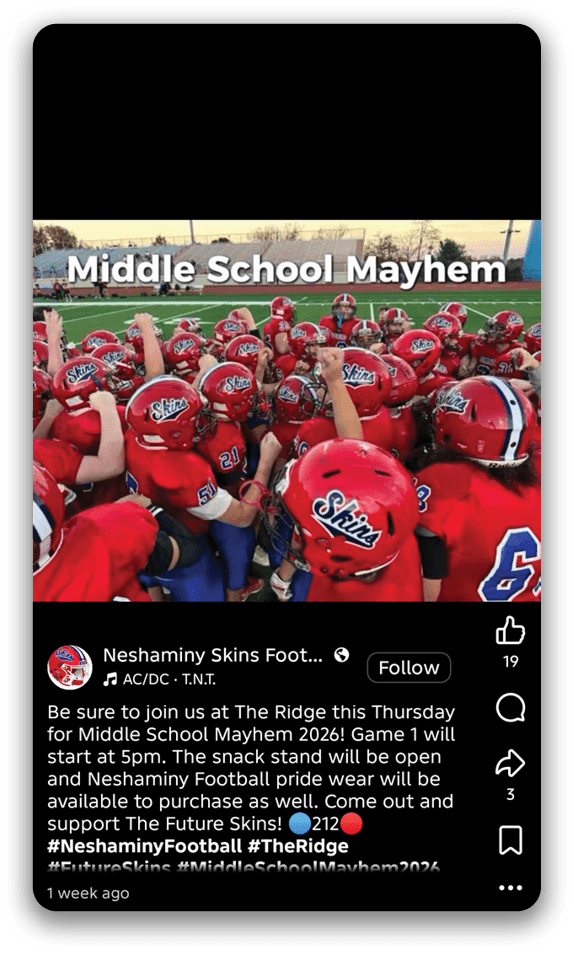Screen dimensions: 574x953
Task: Save the reel with the bookmark icon
Action: [510, 840]
